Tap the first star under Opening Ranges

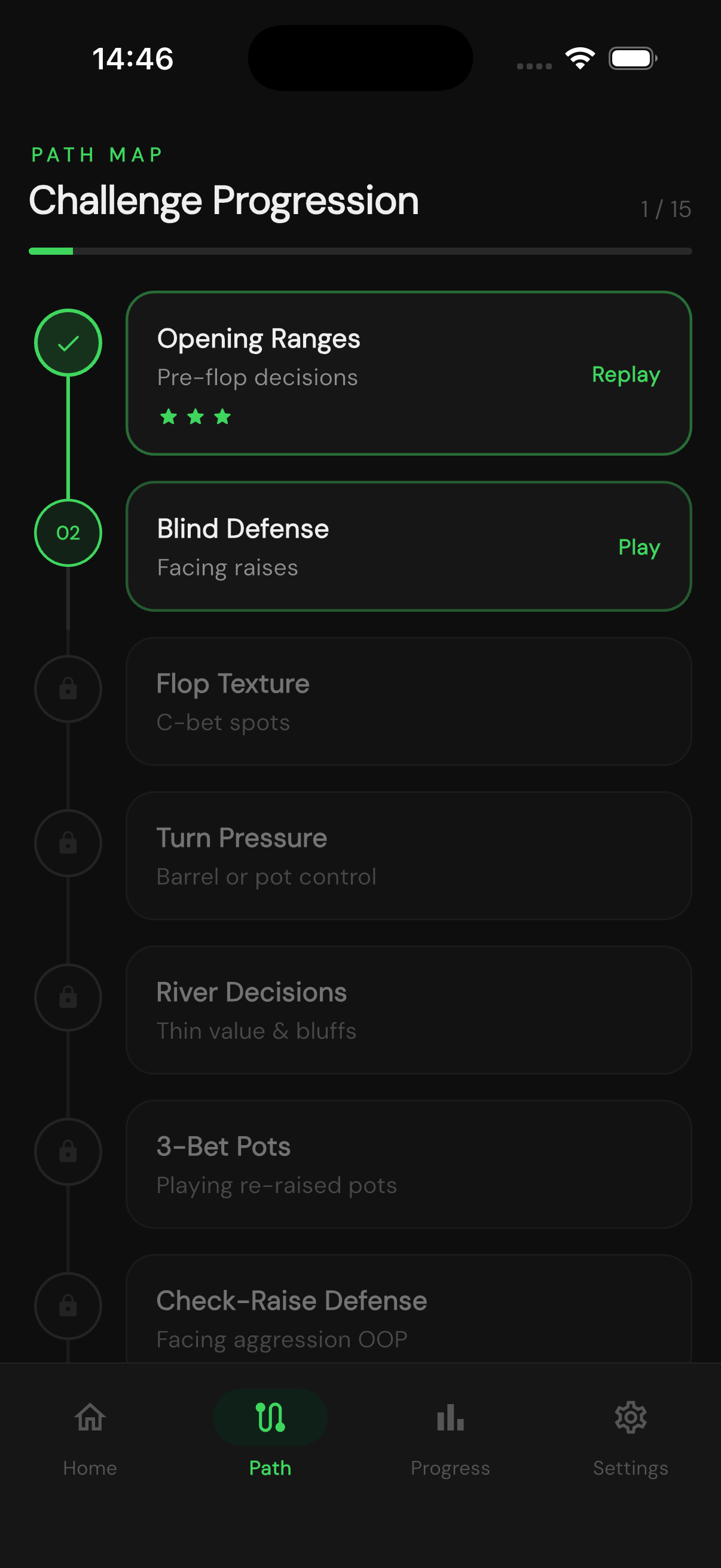point(168,416)
